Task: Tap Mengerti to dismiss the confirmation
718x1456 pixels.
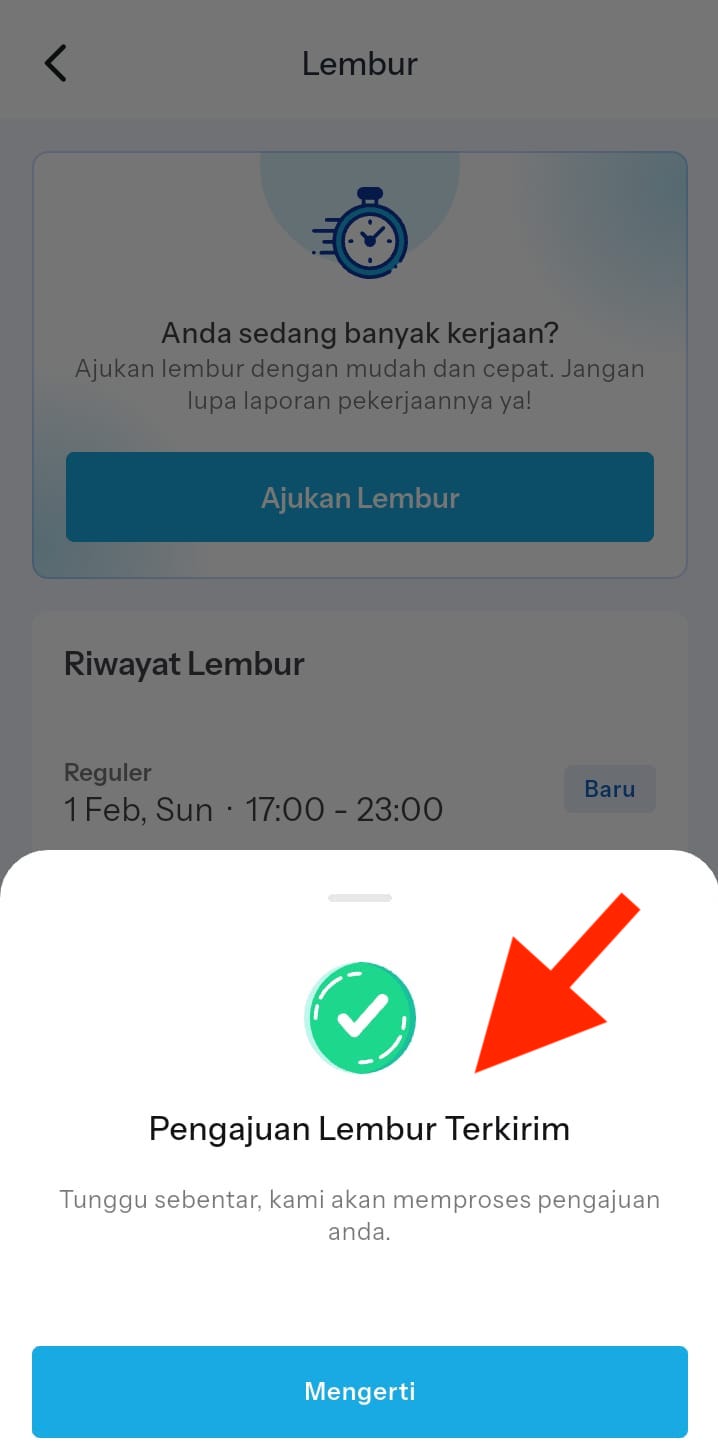Action: click(359, 1391)
